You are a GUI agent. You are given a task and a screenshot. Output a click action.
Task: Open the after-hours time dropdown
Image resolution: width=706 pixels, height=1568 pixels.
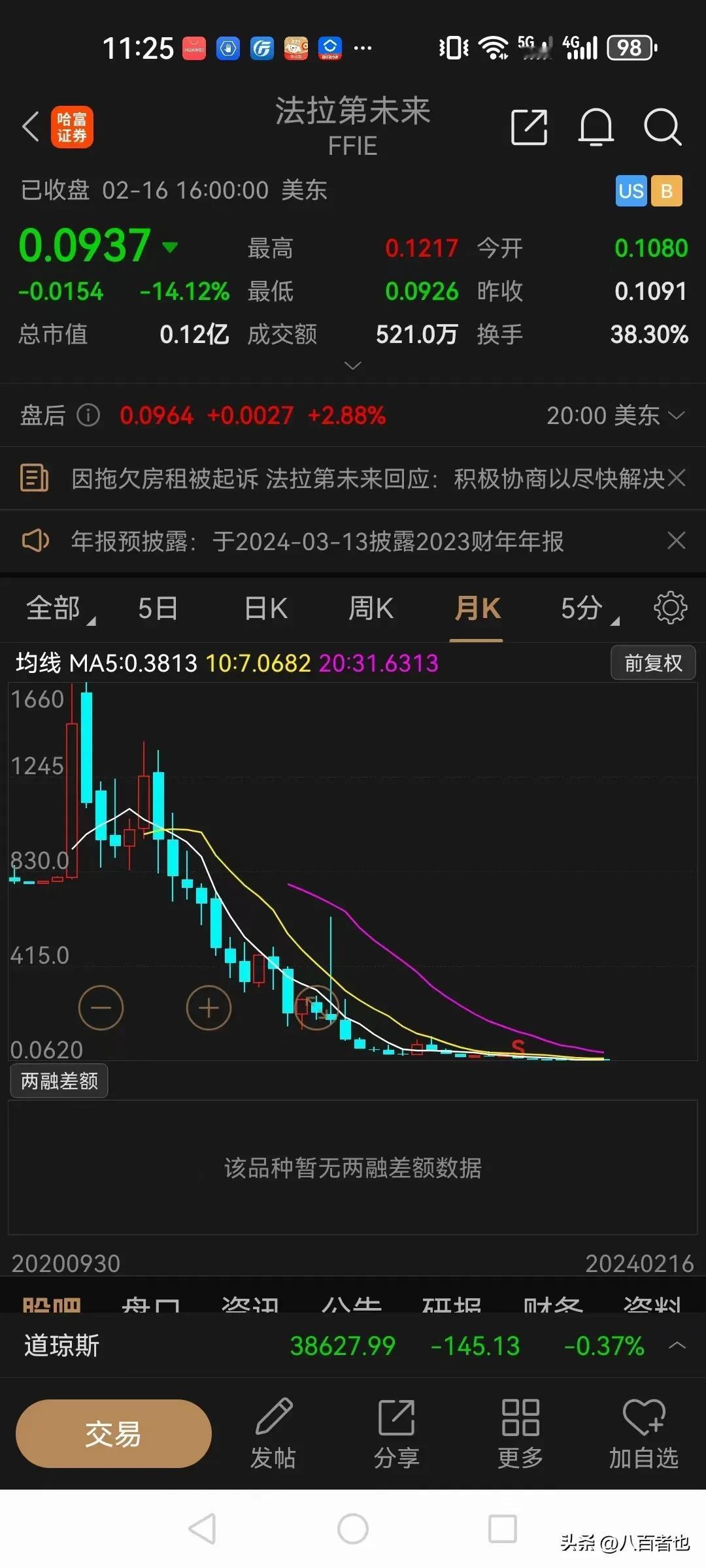click(x=616, y=416)
